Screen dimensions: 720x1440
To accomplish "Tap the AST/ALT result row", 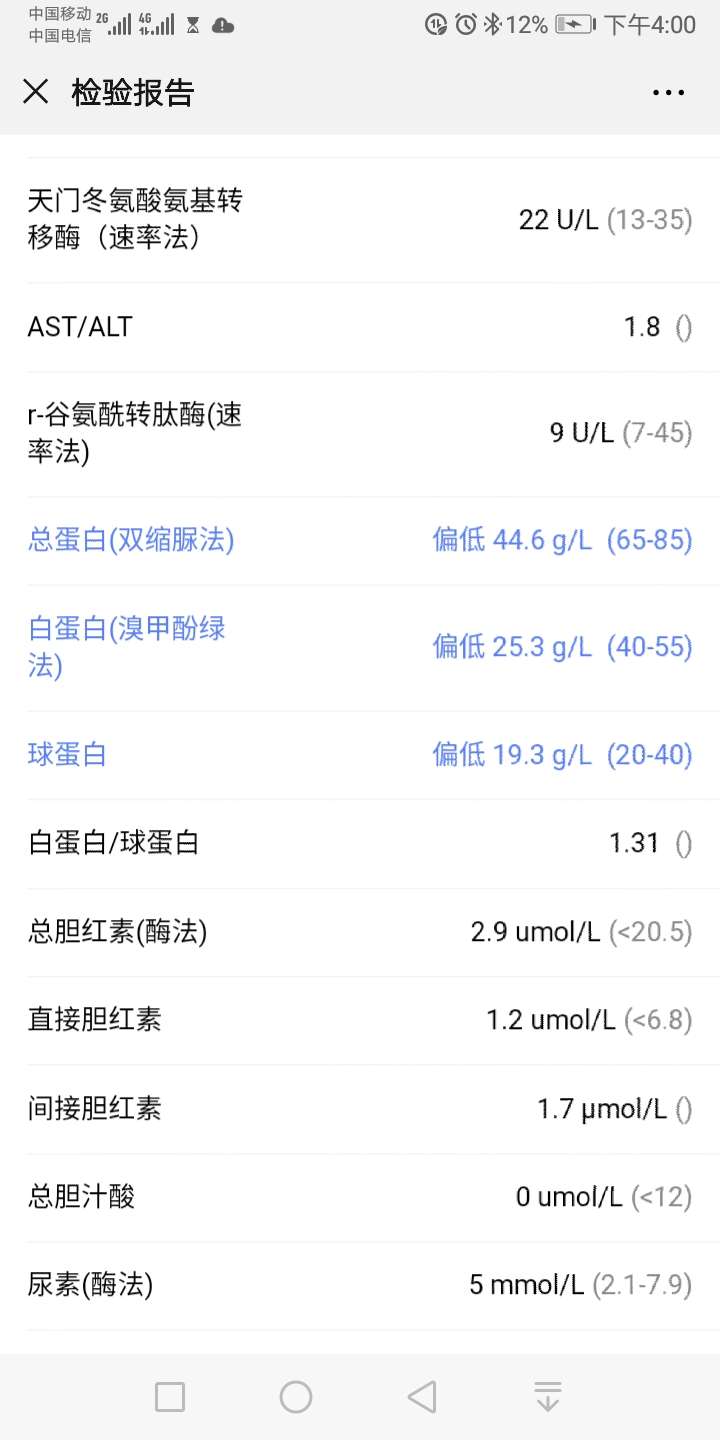I will [360, 327].
